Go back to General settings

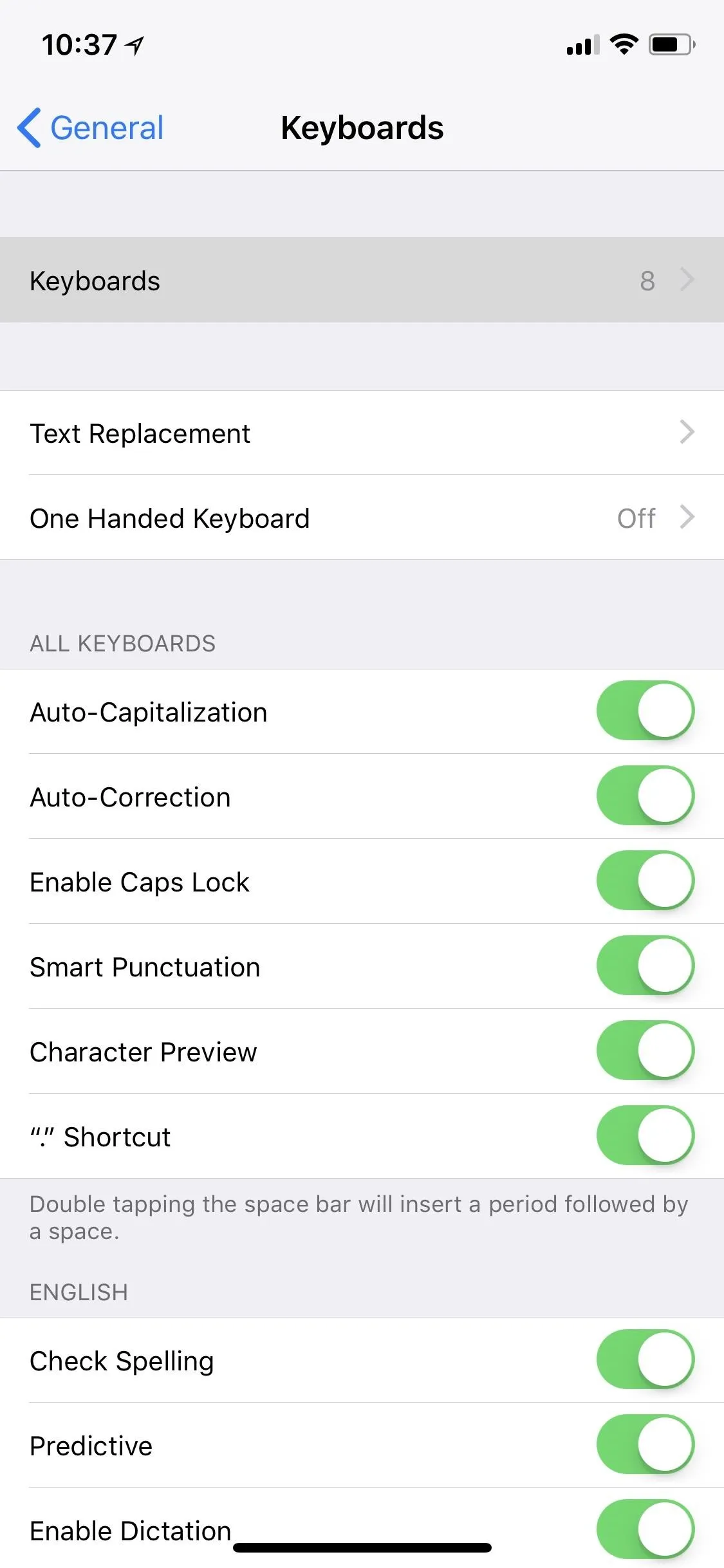[x=90, y=127]
